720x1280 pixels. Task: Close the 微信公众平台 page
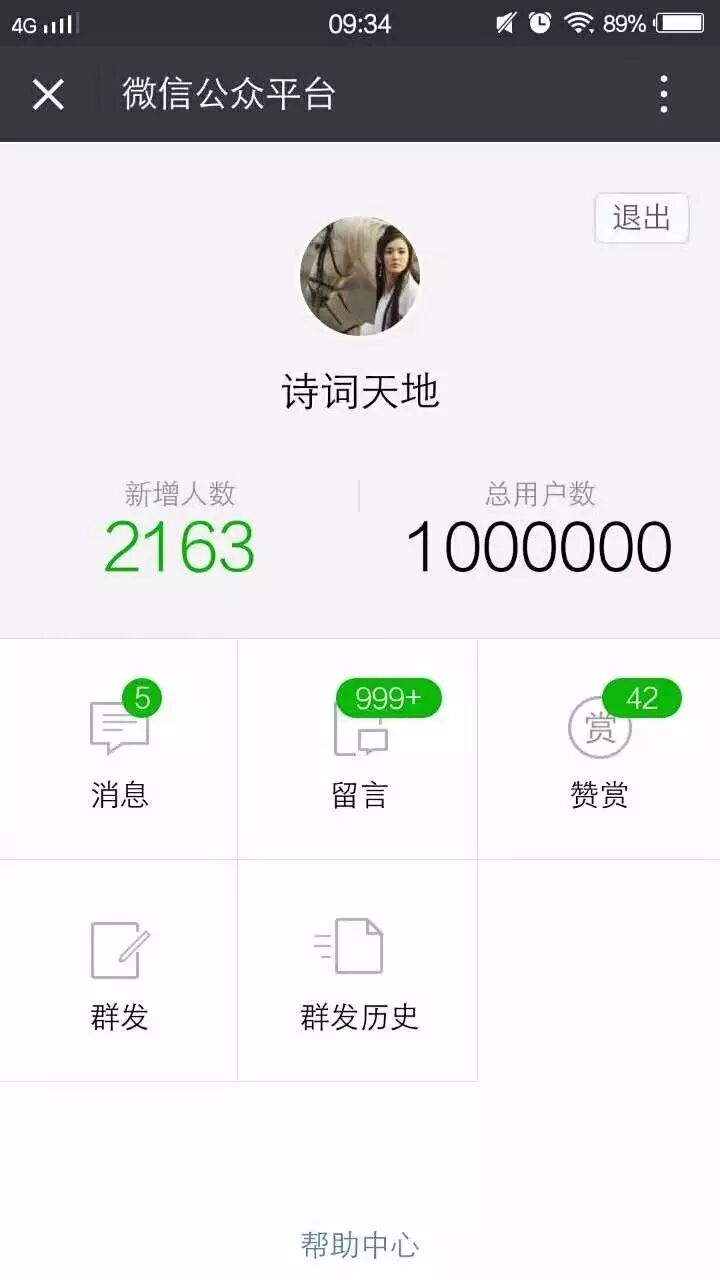[48, 95]
